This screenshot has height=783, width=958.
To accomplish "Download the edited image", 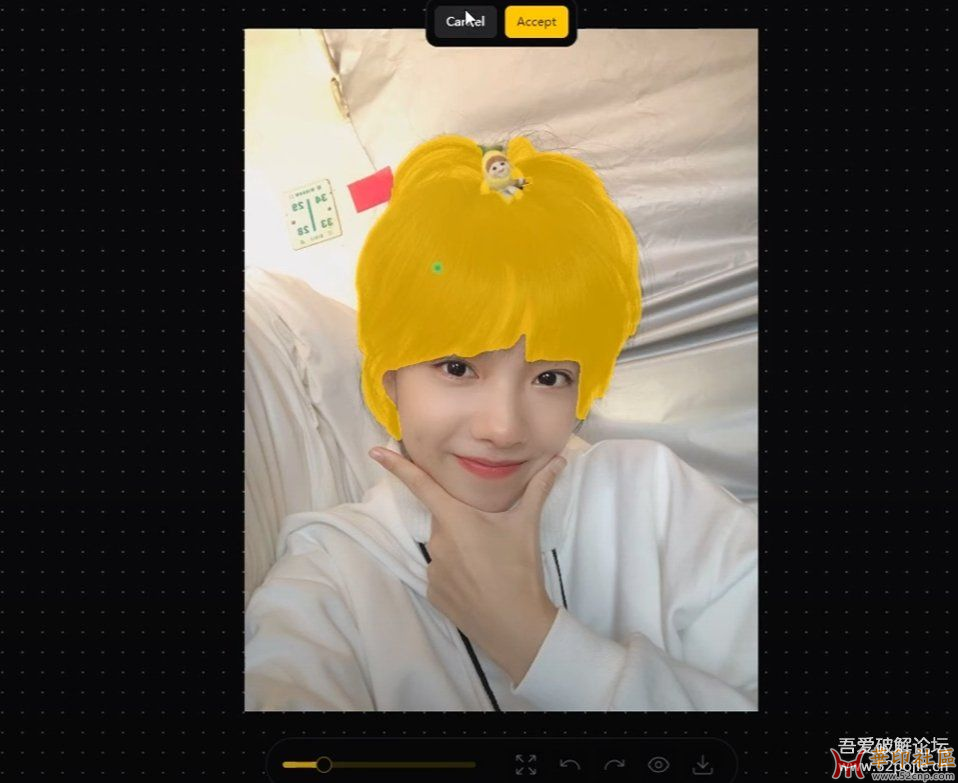I will pyautogui.click(x=703, y=765).
